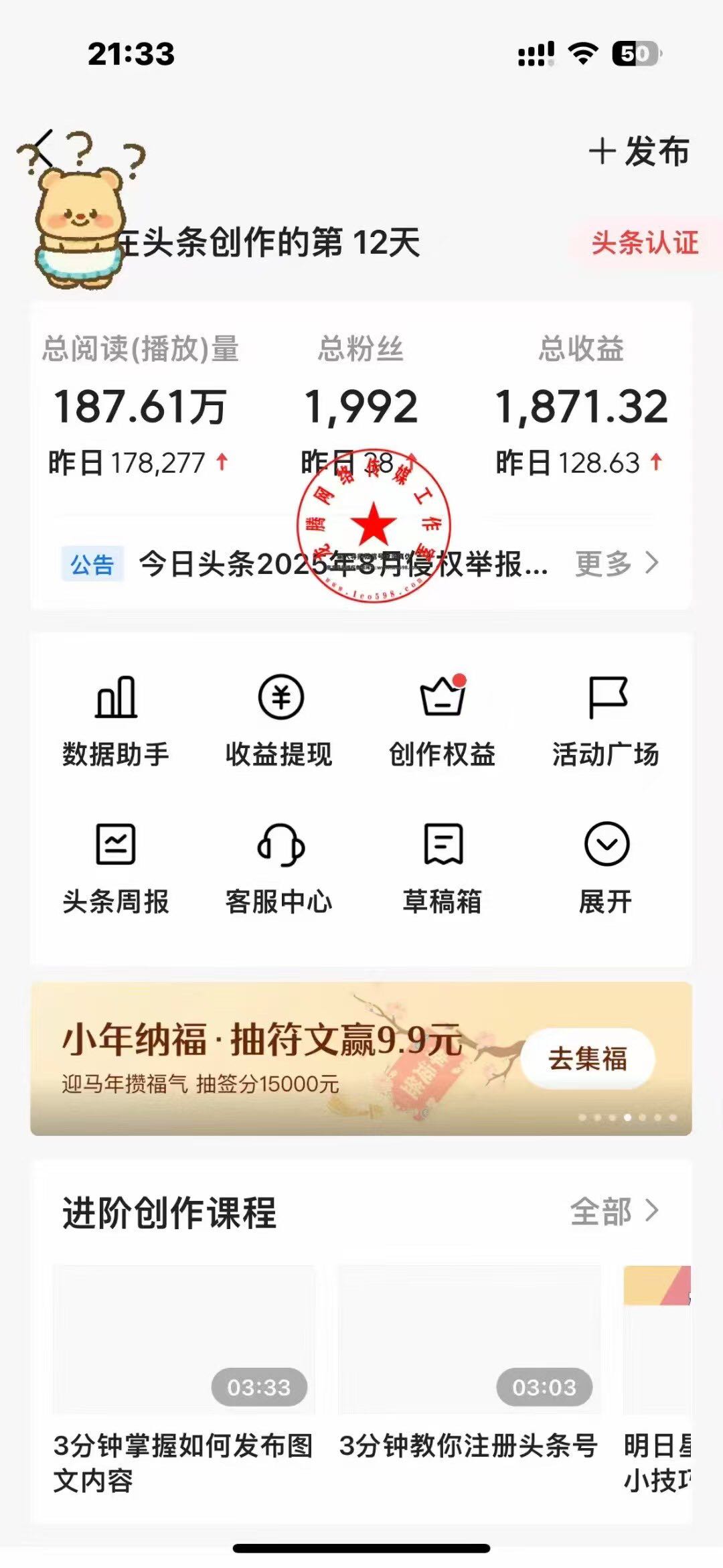The width and height of the screenshot is (723, 1568).
Task: Expand the 展开 more-tools section
Action: [x=606, y=864]
